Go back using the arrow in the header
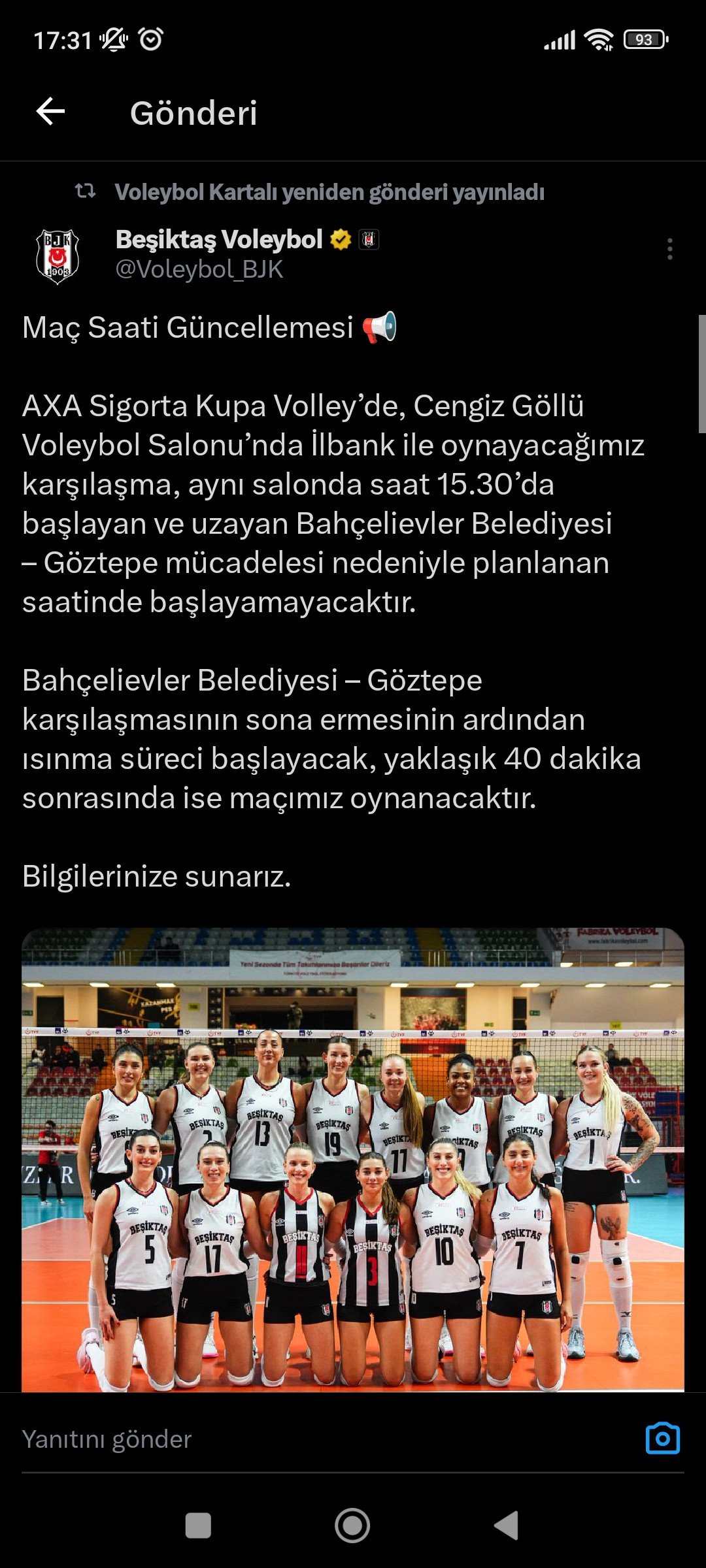Screen dimensions: 706x1568 (x=50, y=112)
